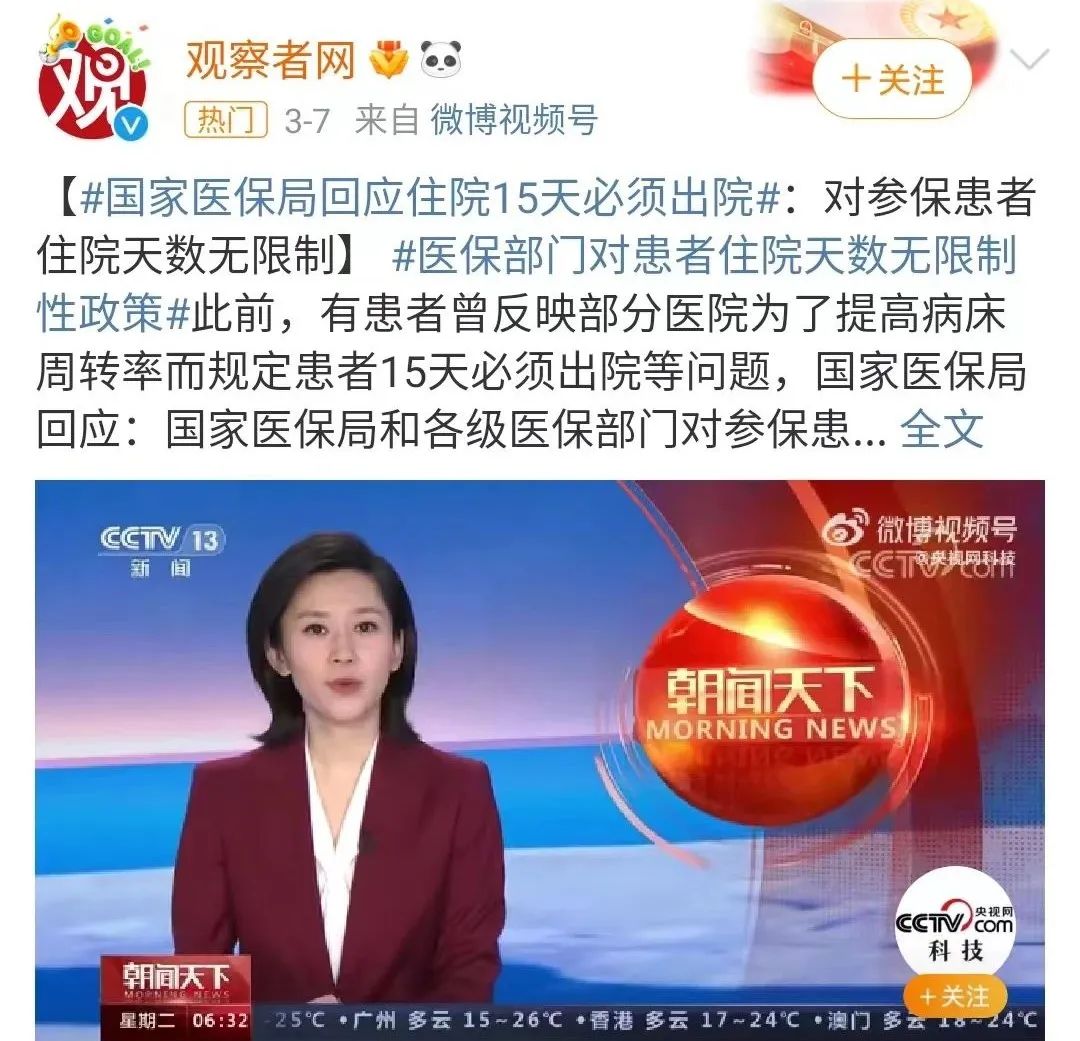Screen dimensions: 1080x1041
Task: Open the 微博视频号 source link
Action: (x=514, y=121)
